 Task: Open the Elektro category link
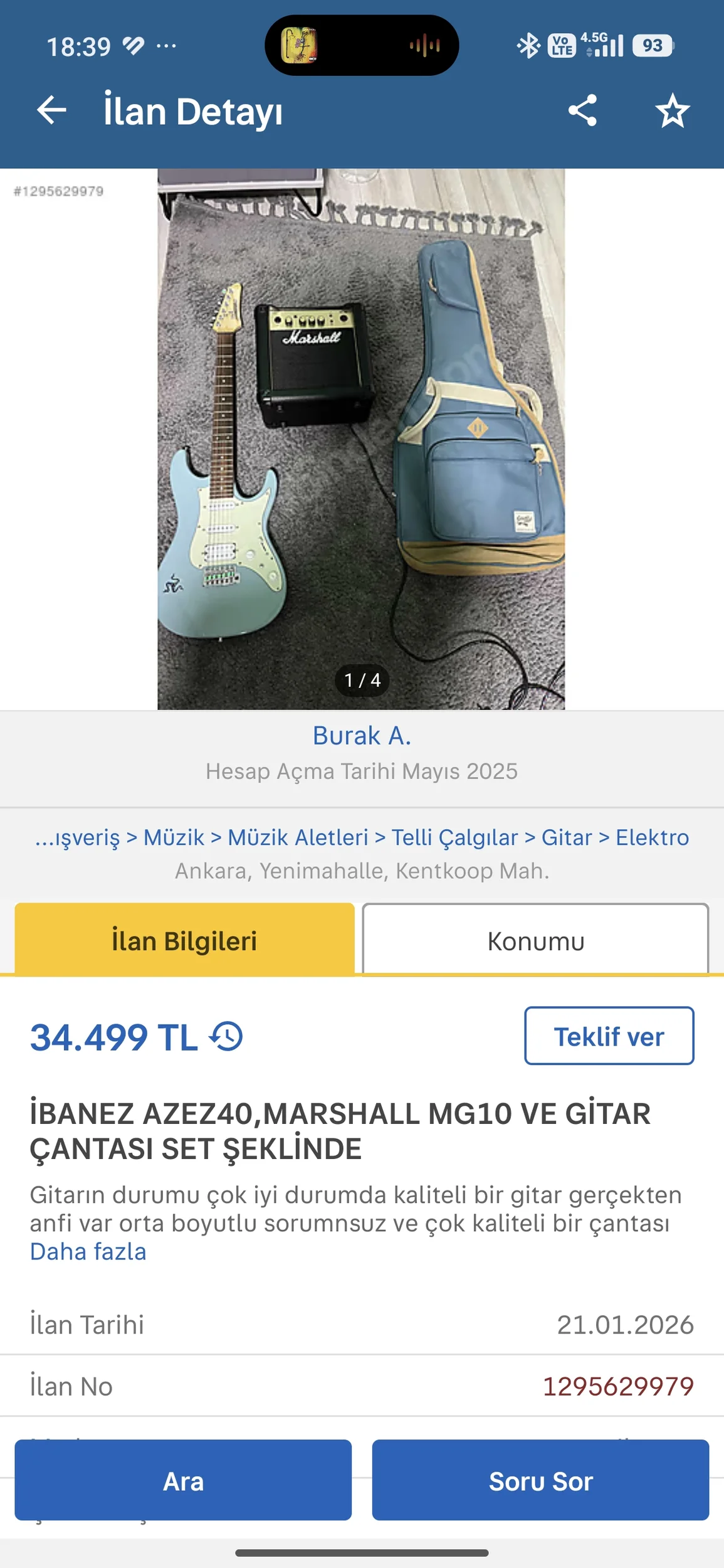[x=652, y=837]
